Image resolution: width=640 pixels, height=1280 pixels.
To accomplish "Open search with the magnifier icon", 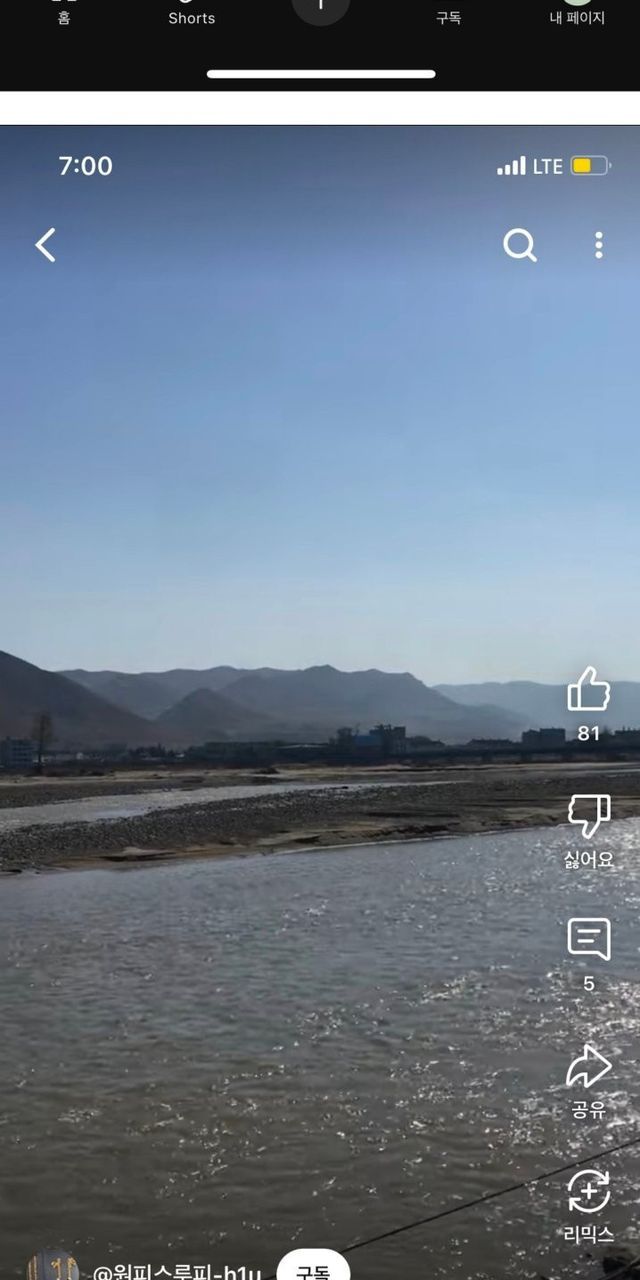I will click(x=519, y=245).
